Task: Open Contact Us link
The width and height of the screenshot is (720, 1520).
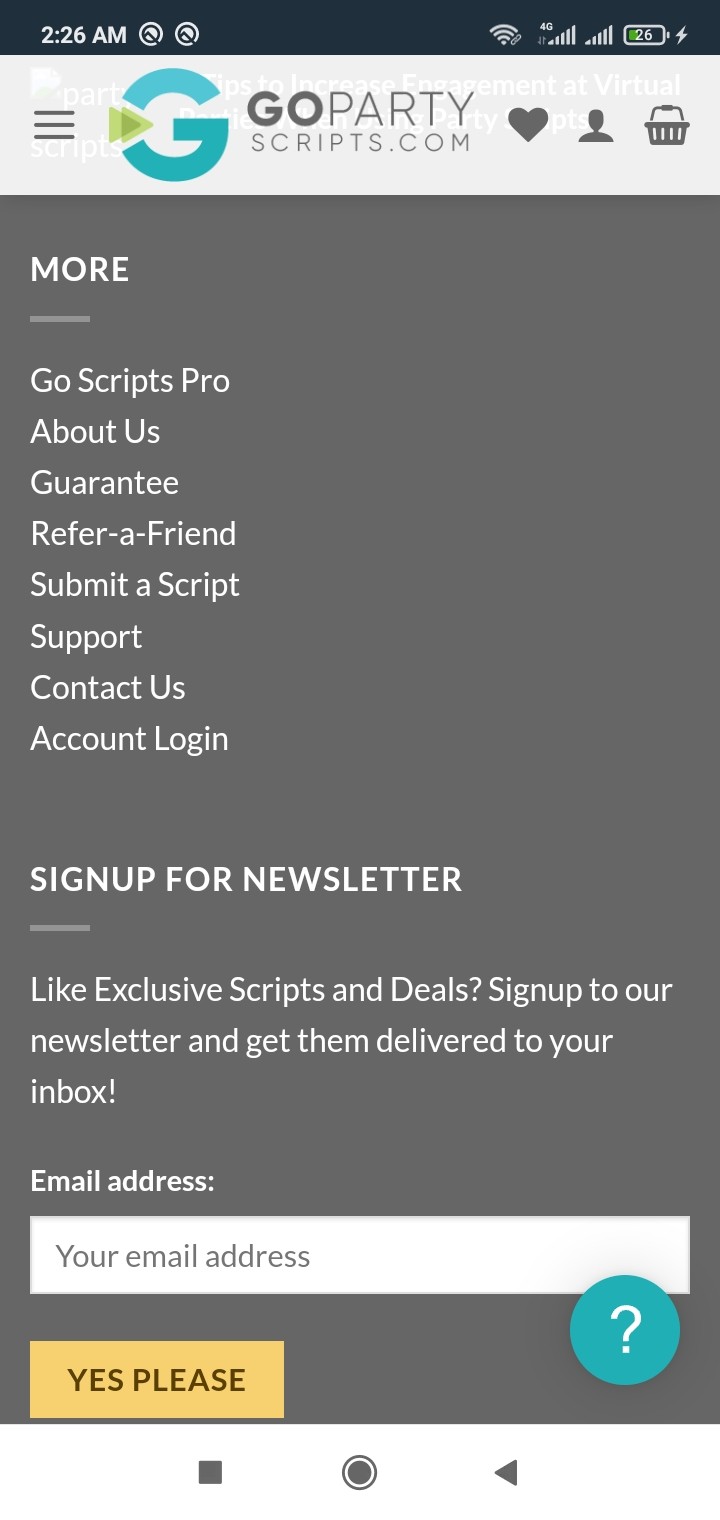Action: click(x=108, y=688)
